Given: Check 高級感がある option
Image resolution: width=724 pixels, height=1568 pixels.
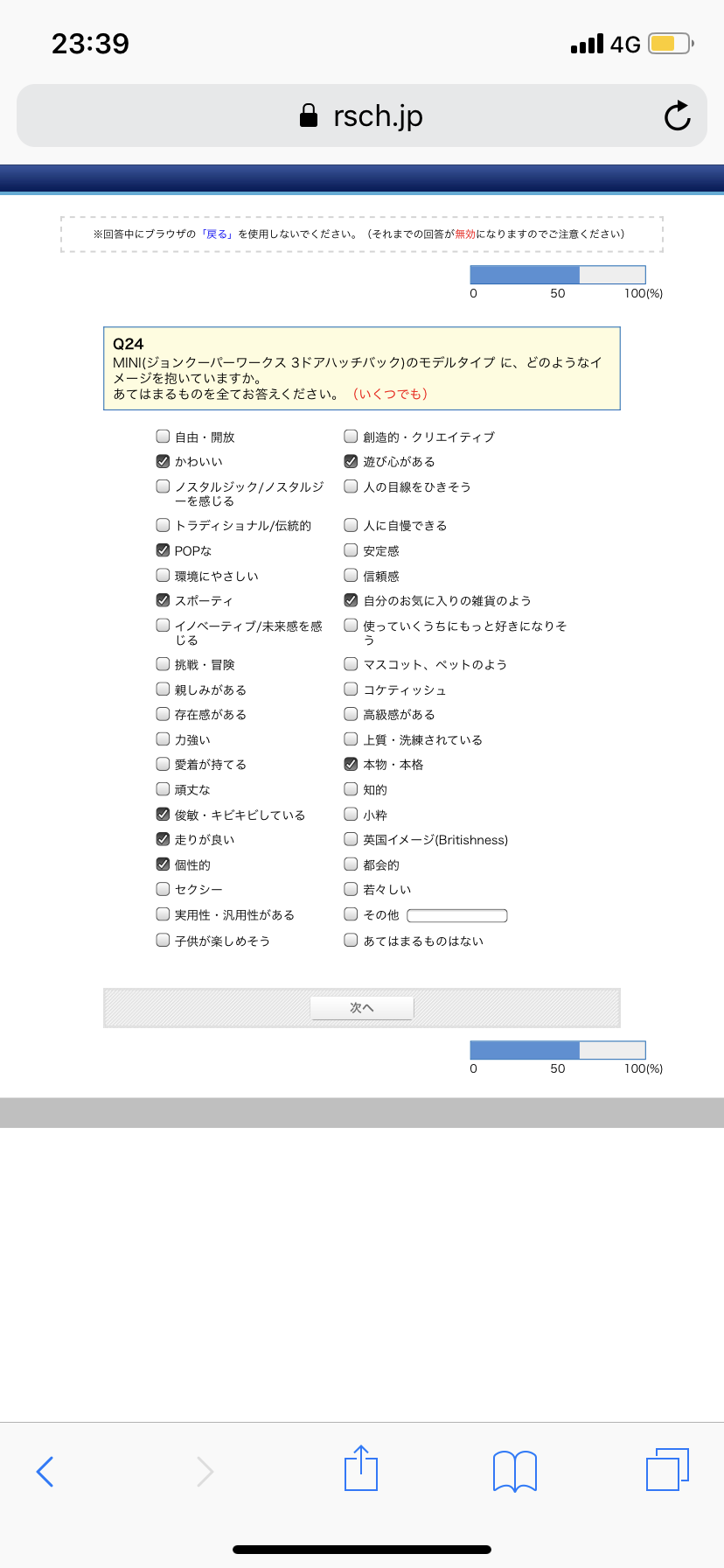Looking at the screenshot, I should point(351,714).
